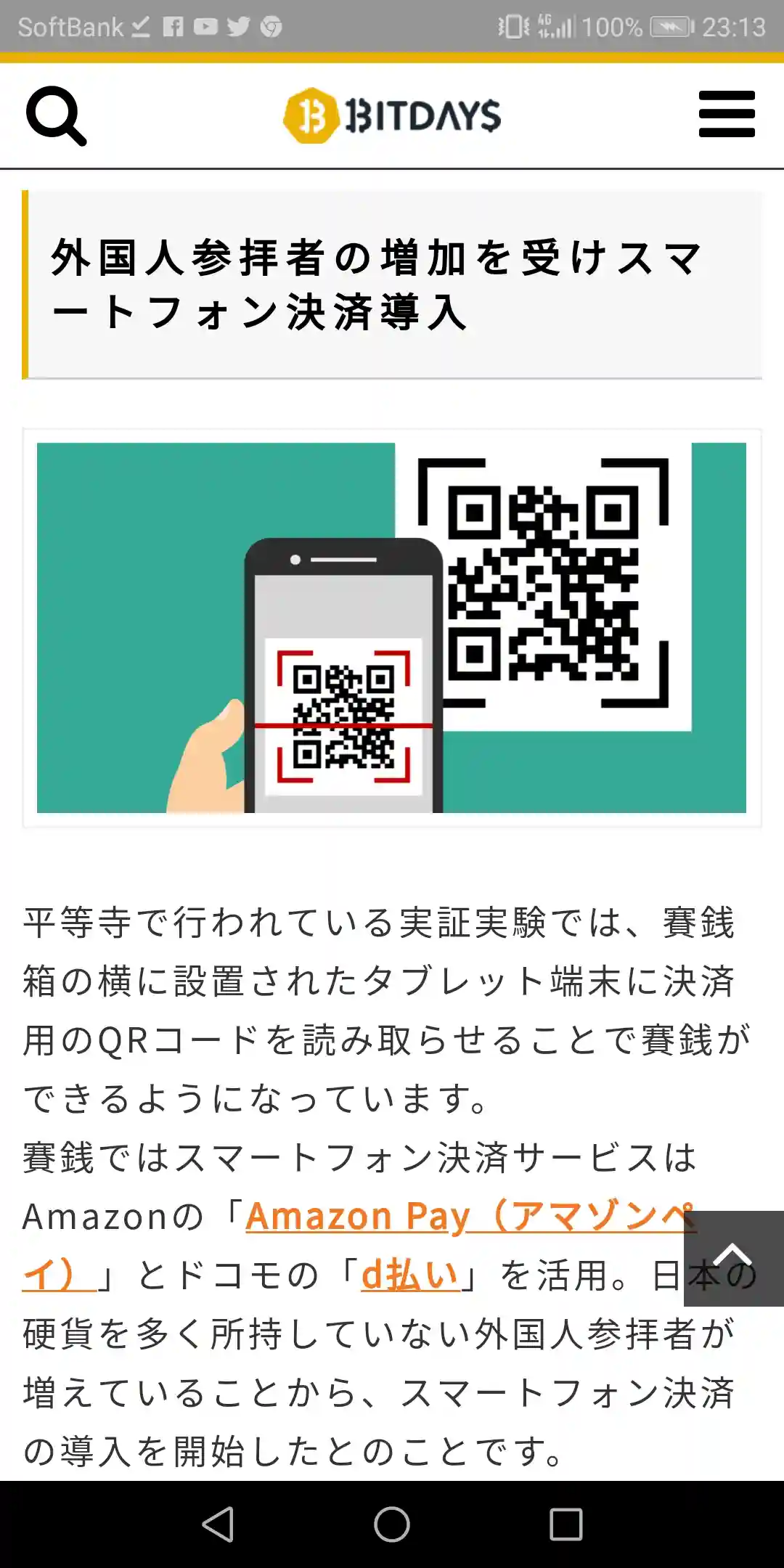Open the search magnifier icon

pyautogui.click(x=56, y=115)
